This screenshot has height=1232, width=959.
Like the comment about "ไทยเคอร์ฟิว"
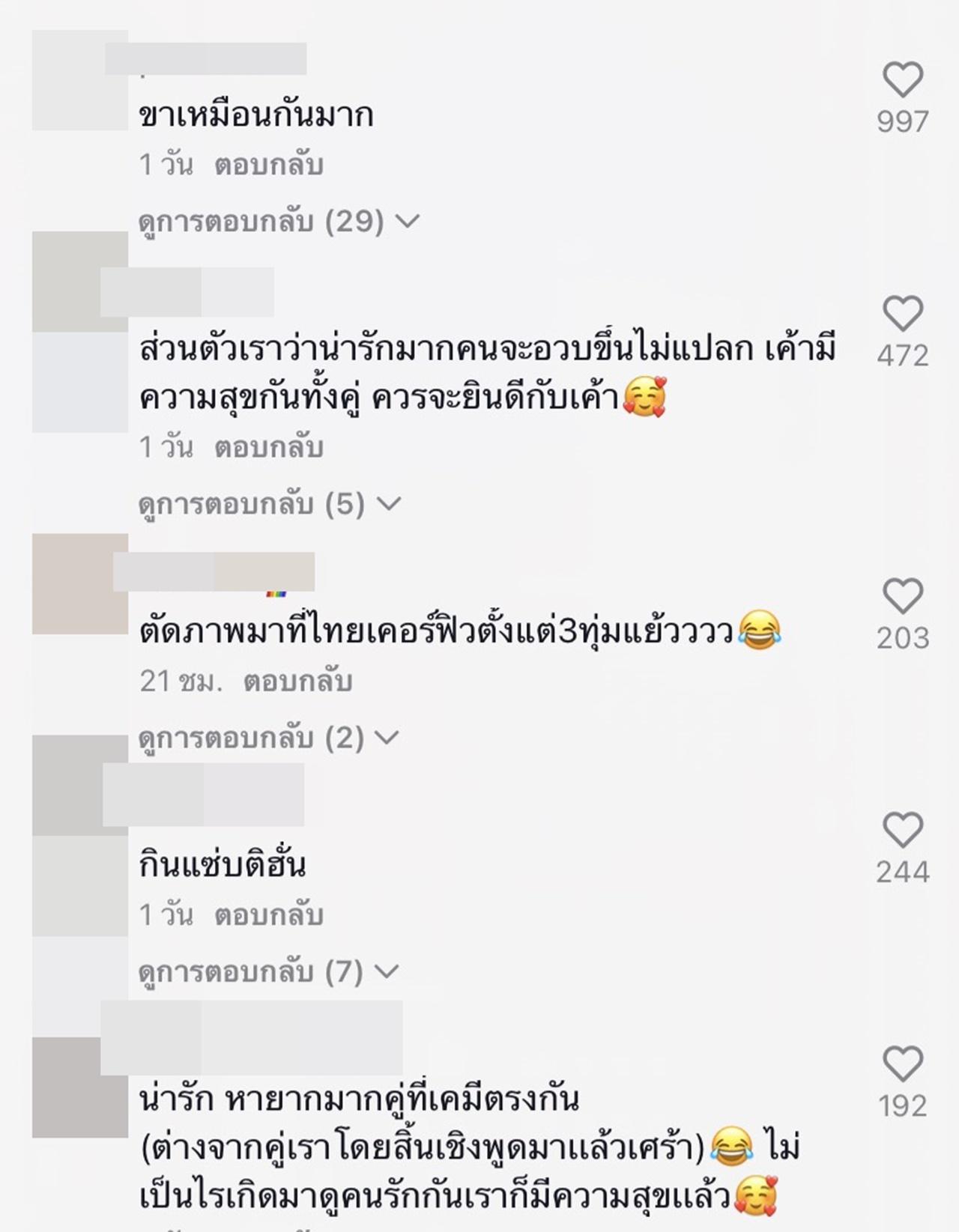(903, 597)
